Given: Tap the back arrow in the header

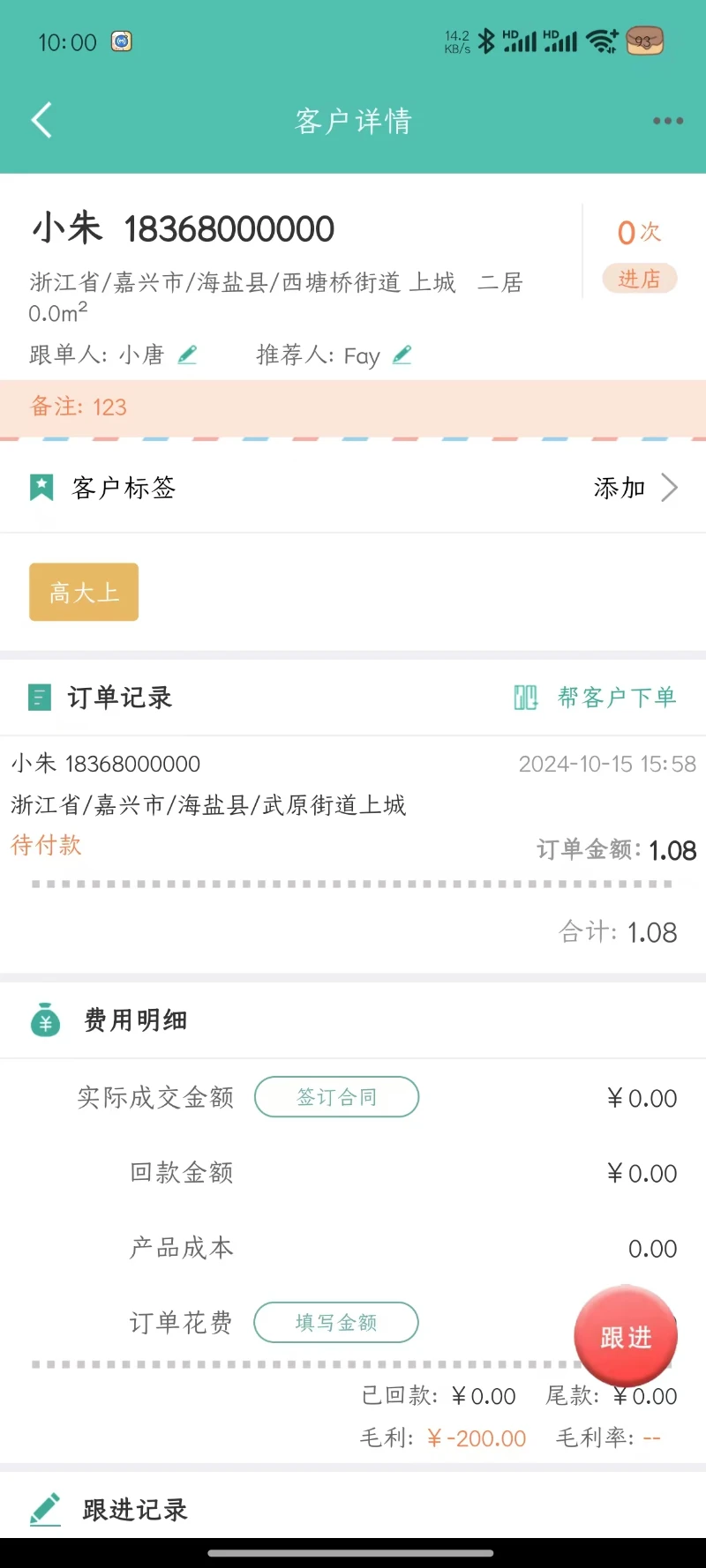Looking at the screenshot, I should pyautogui.click(x=41, y=119).
